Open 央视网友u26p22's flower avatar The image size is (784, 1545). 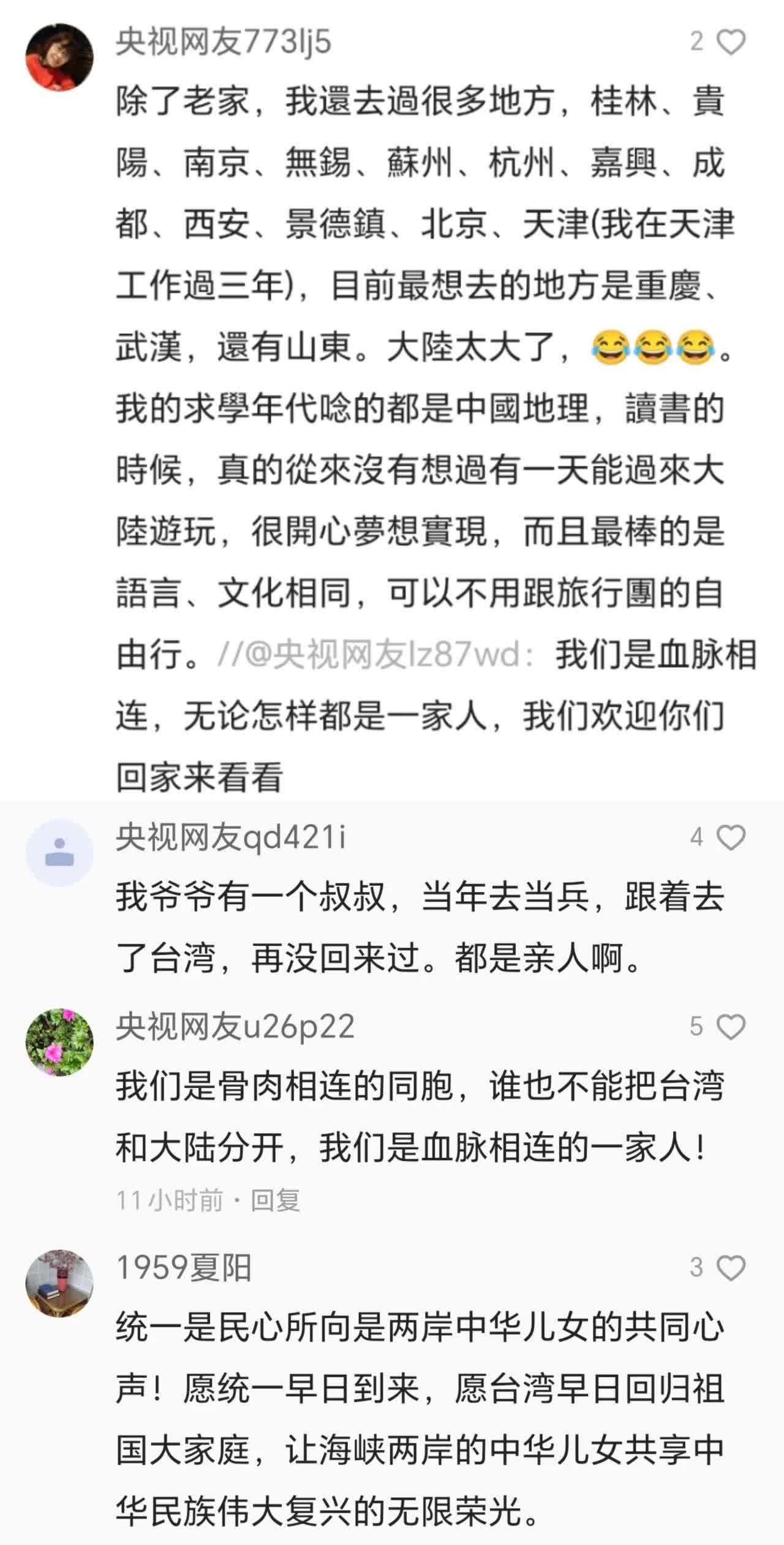point(59,1042)
